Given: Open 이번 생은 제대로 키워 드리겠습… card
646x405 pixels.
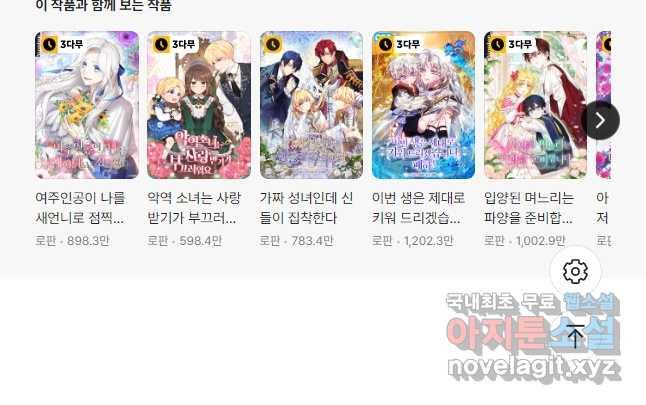Looking at the screenshot, I should (x=423, y=105).
